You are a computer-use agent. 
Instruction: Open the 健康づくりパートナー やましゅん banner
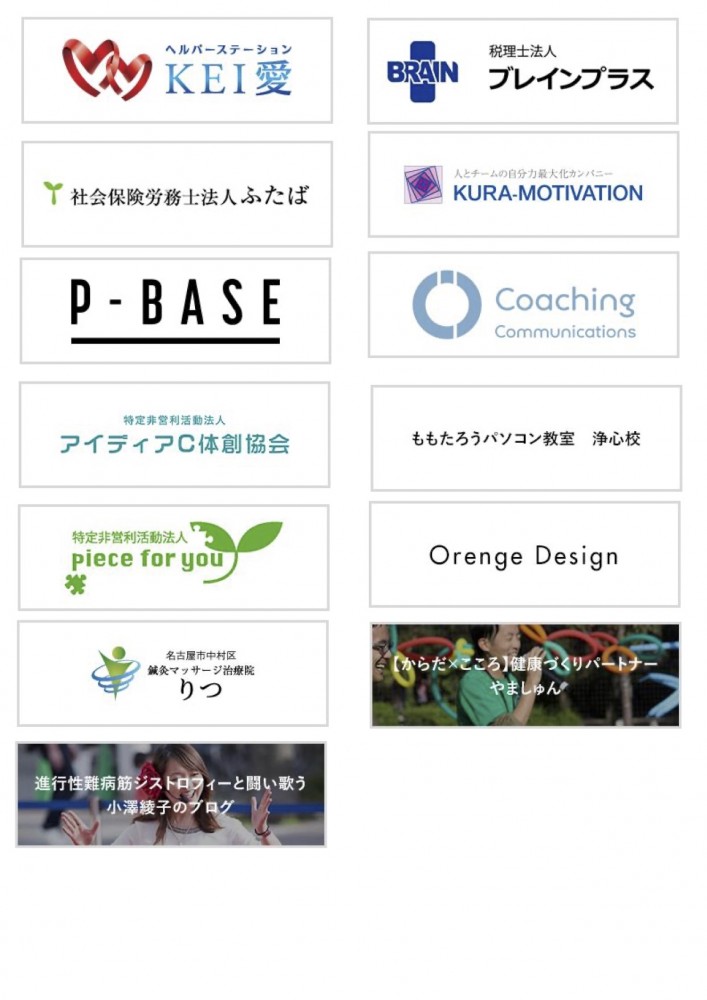[x=525, y=675]
